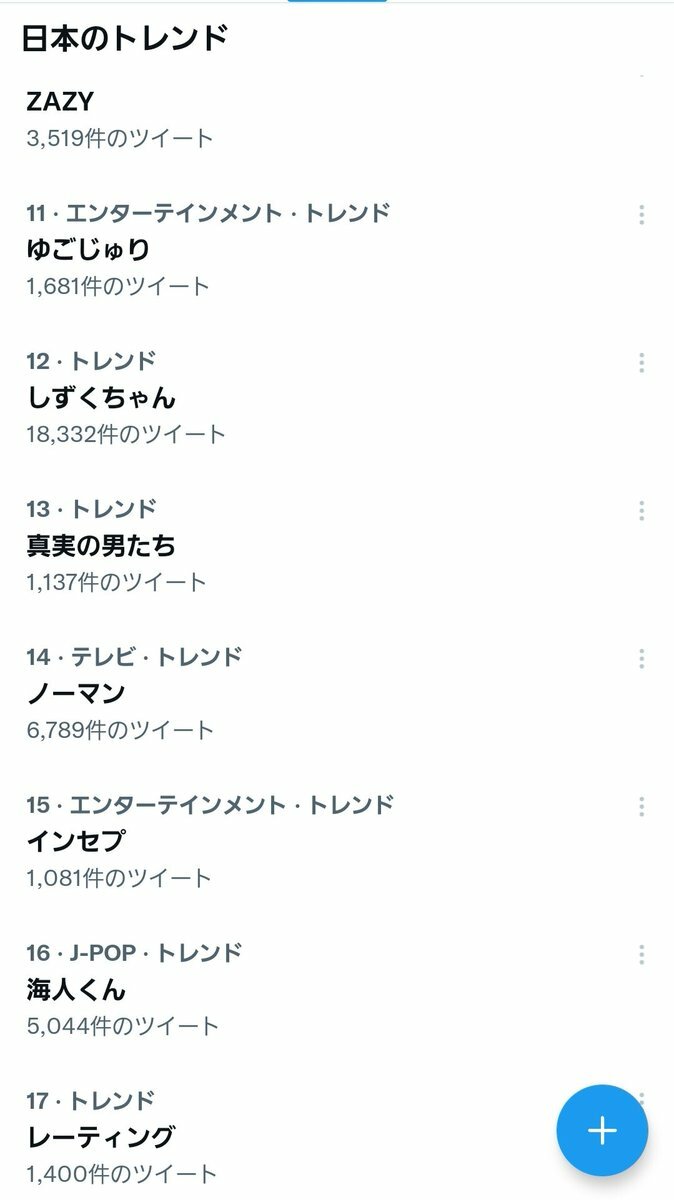The image size is (674, 1200).
Task: View tweets about しずくちゃん
Action: click(101, 397)
